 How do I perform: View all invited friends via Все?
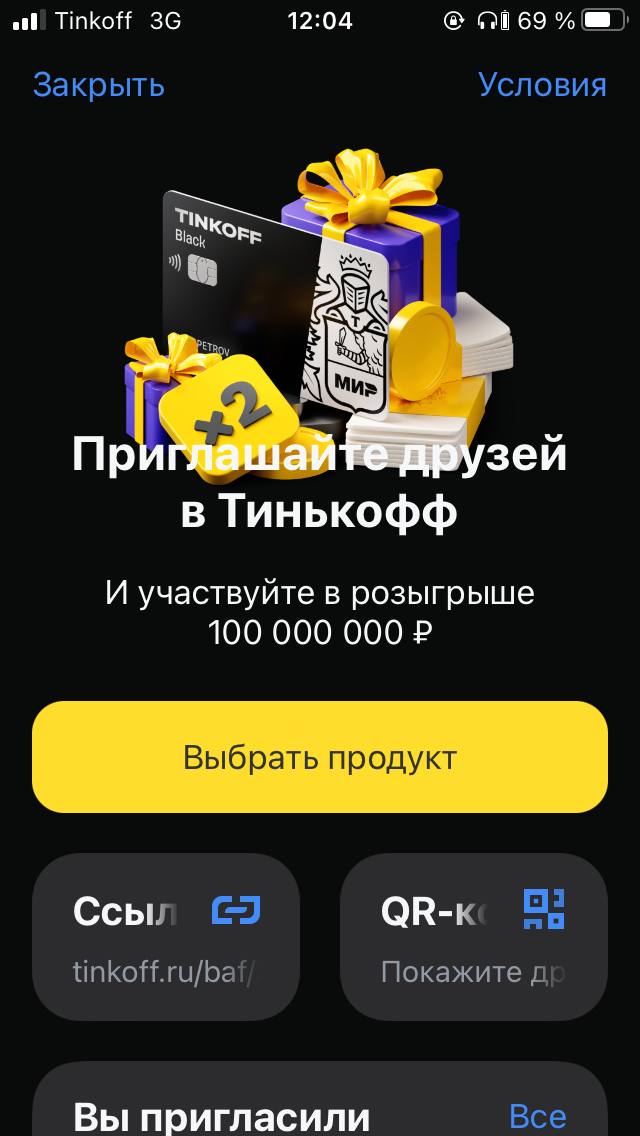click(x=537, y=1115)
